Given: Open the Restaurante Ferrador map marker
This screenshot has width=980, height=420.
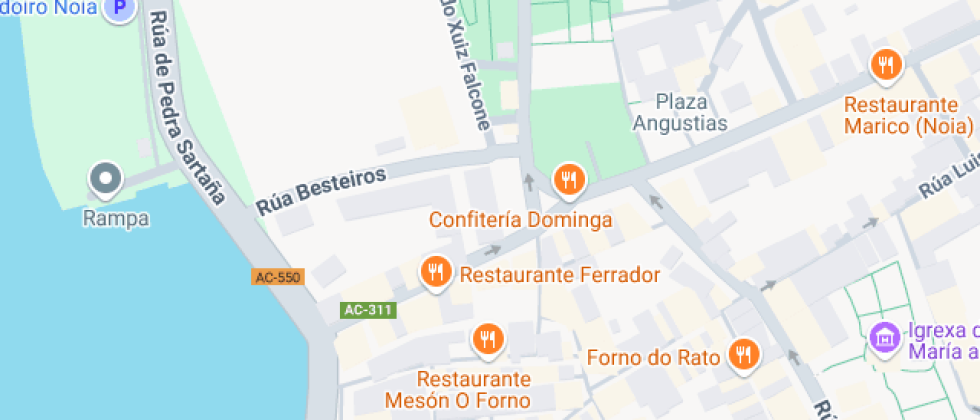Looking at the screenshot, I should click(435, 272).
